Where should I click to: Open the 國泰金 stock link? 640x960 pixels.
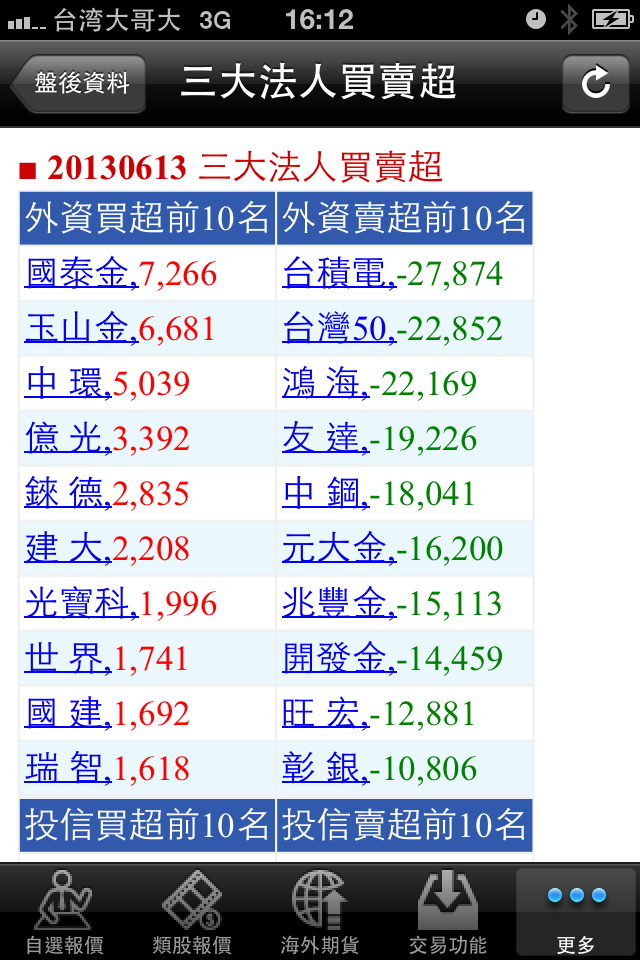click(x=81, y=273)
